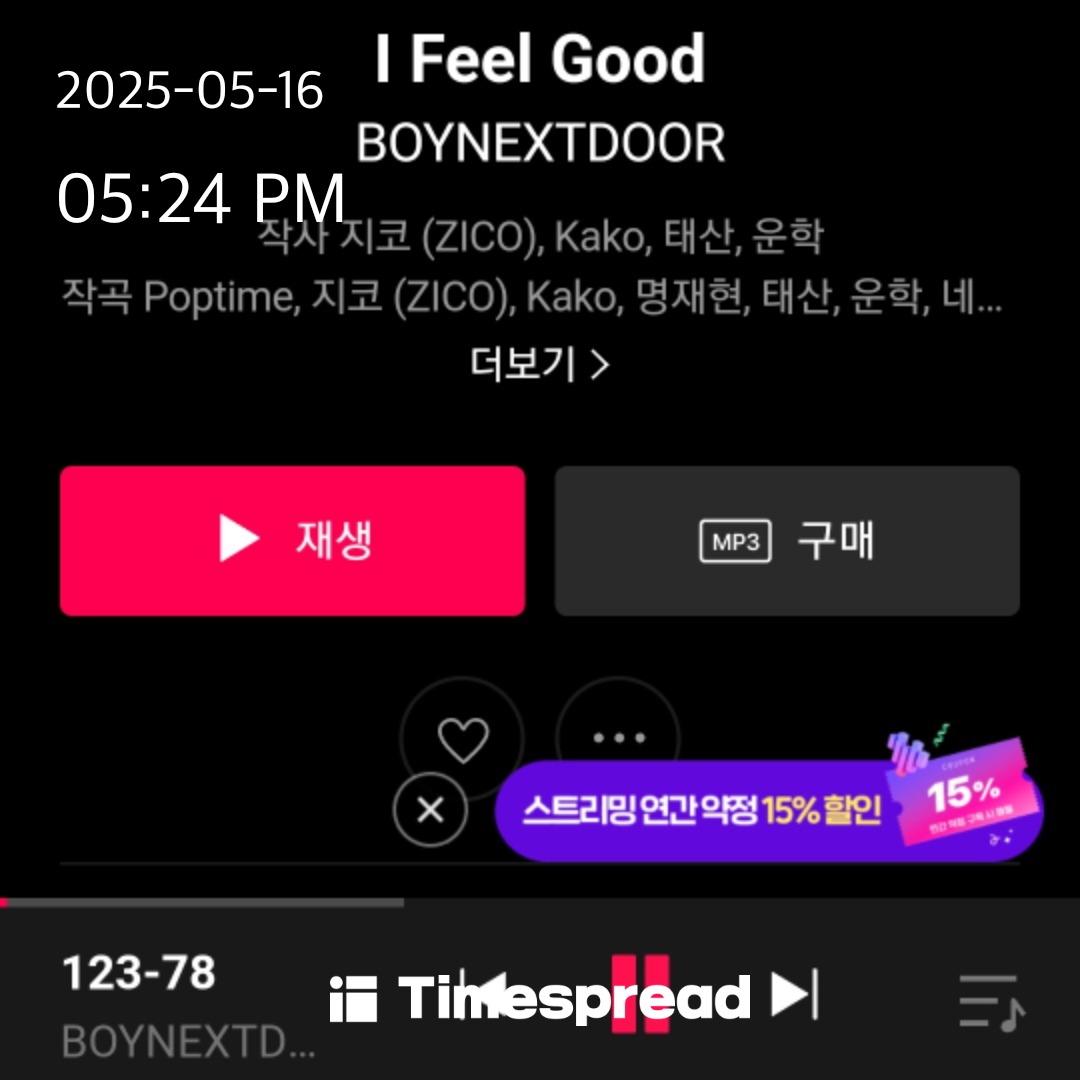Screen dimensions: 1080x1080
Task: Like the song I Feel Good
Action: click(462, 738)
